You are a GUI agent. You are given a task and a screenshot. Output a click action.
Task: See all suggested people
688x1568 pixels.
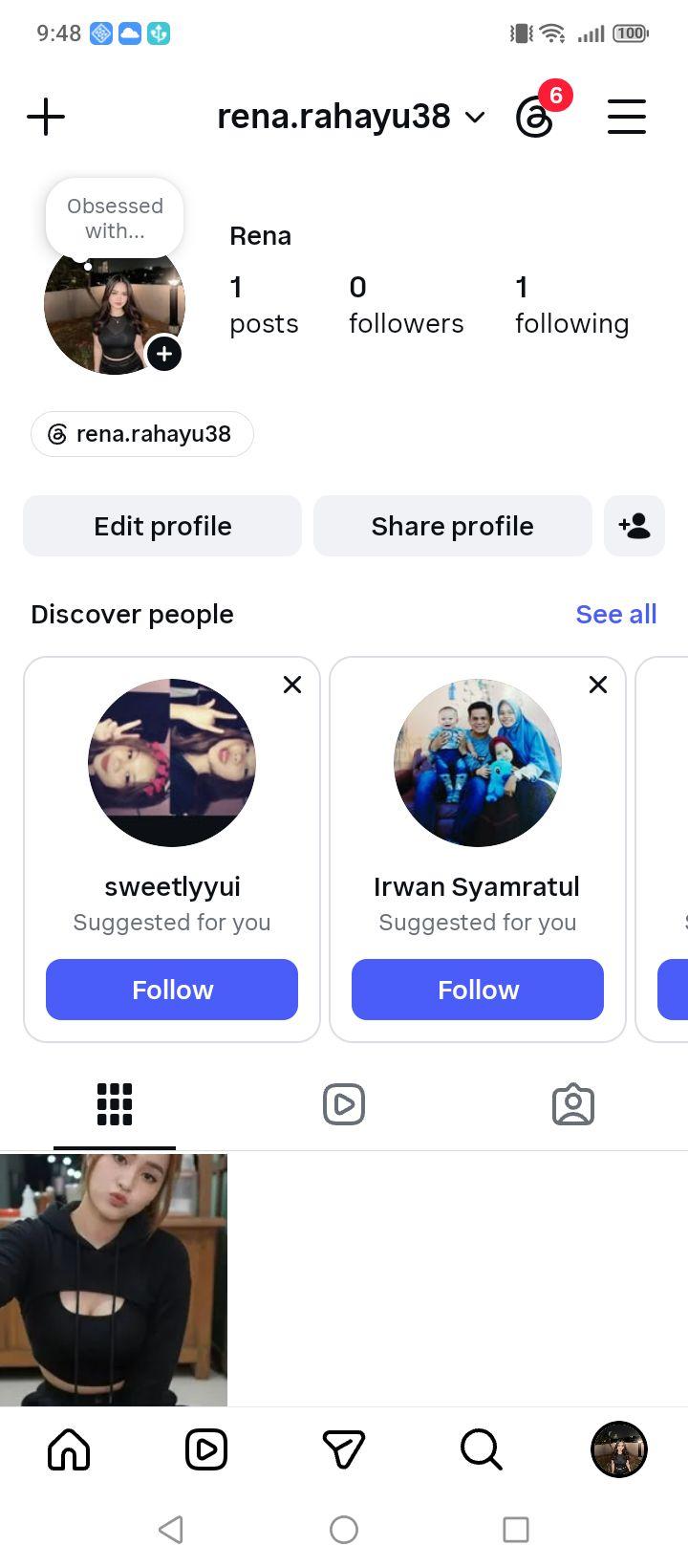(616, 614)
